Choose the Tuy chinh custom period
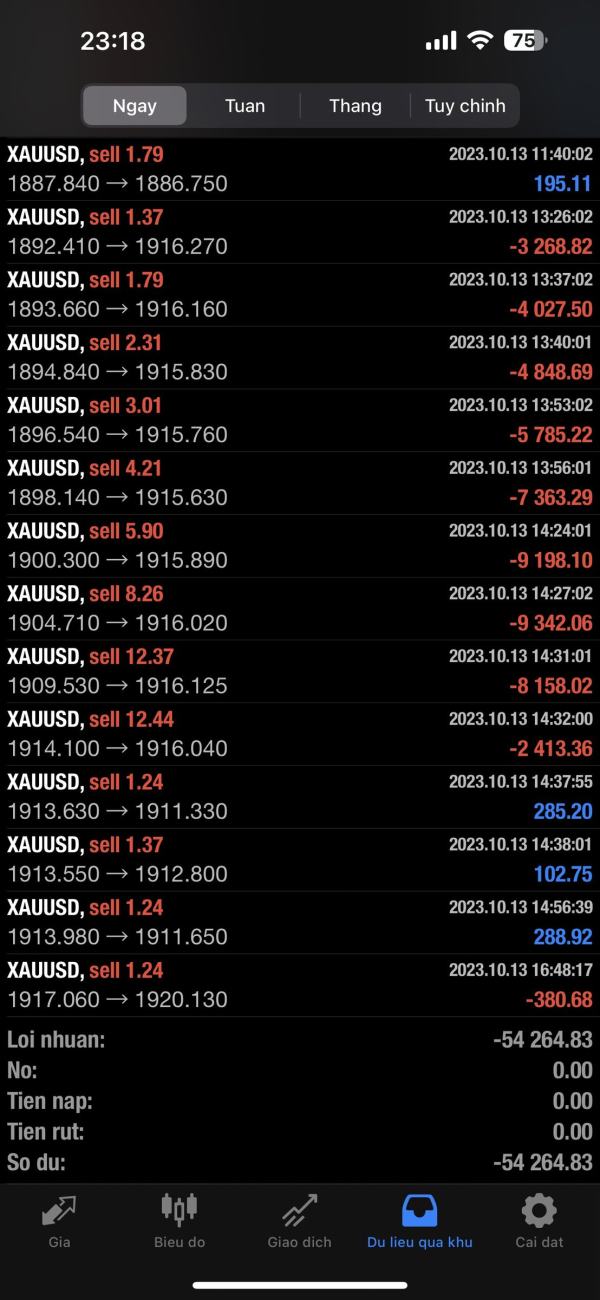This screenshot has width=600, height=1300. [x=465, y=106]
